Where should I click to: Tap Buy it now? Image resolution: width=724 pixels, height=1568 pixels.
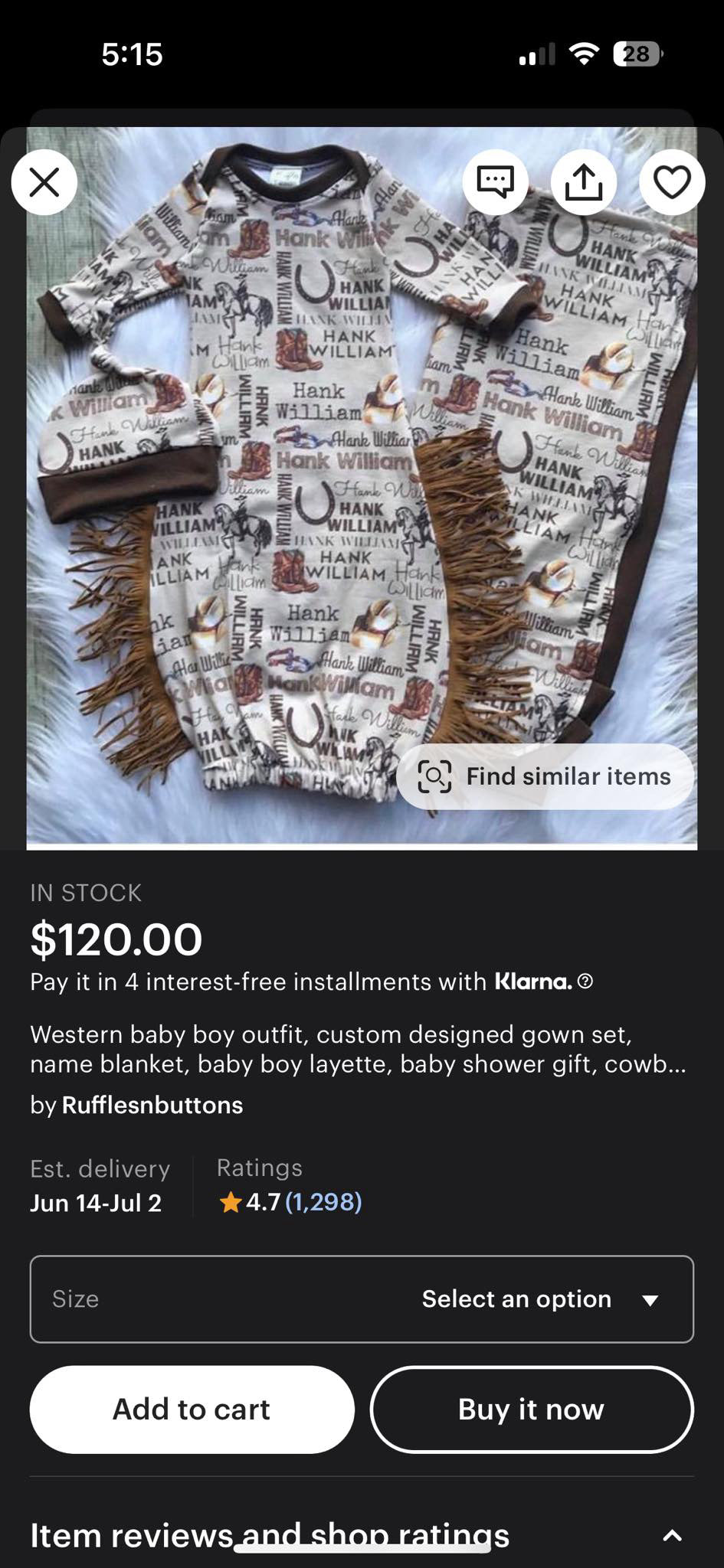pyautogui.click(x=532, y=1410)
